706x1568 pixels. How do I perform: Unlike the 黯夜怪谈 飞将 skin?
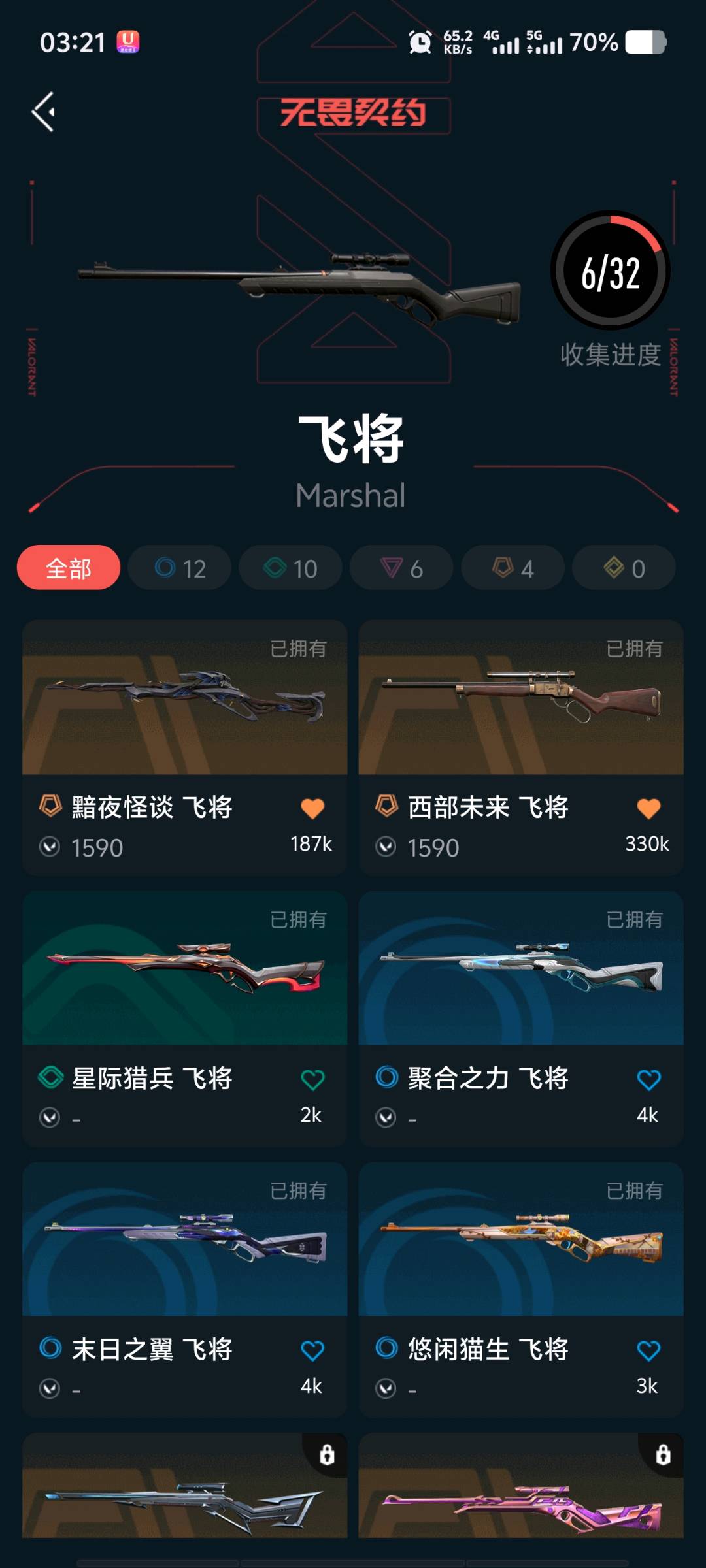[x=312, y=809]
